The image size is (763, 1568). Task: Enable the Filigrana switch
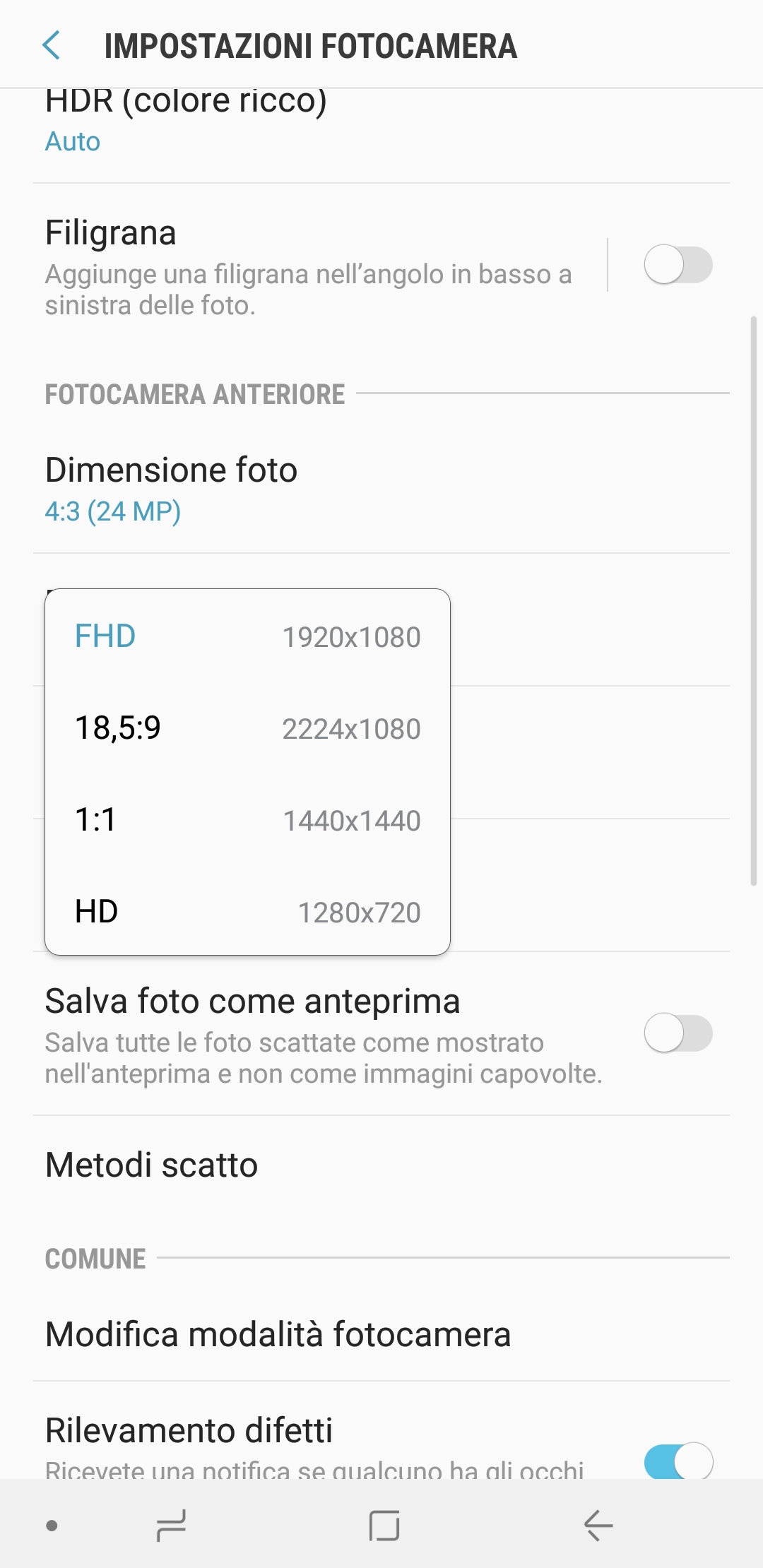tap(678, 265)
